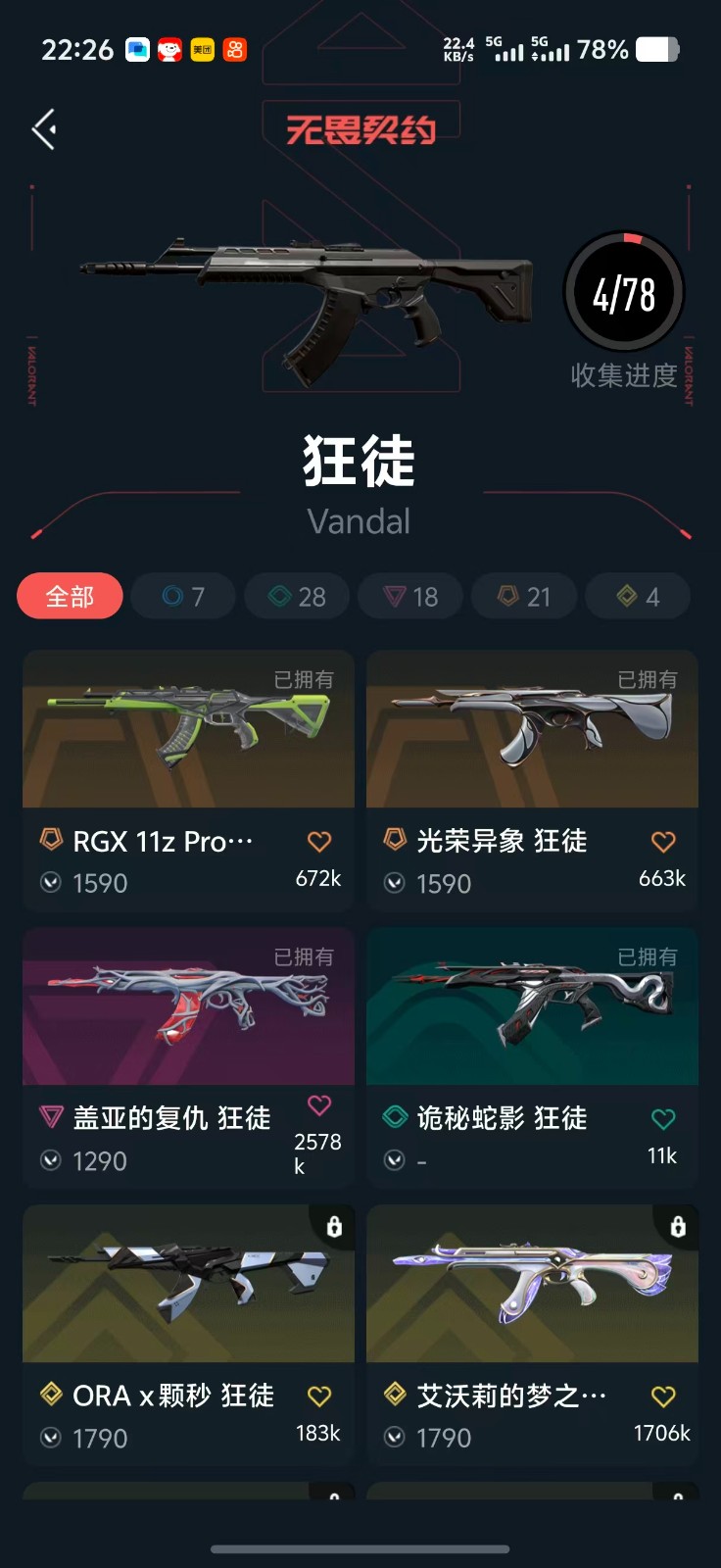Like the 盖亚的复仇 狂徒 skin

tap(319, 1105)
